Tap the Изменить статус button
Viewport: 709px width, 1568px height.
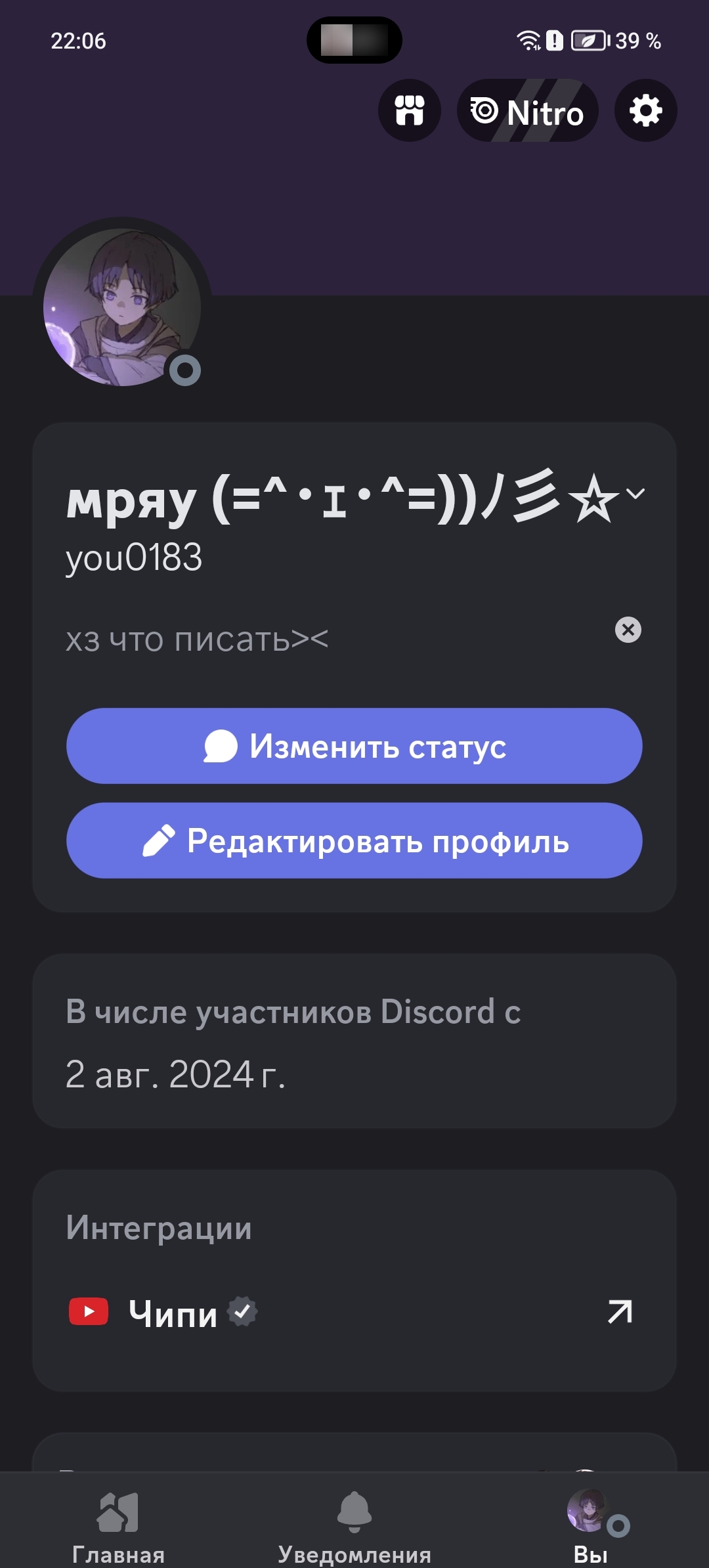click(x=354, y=746)
